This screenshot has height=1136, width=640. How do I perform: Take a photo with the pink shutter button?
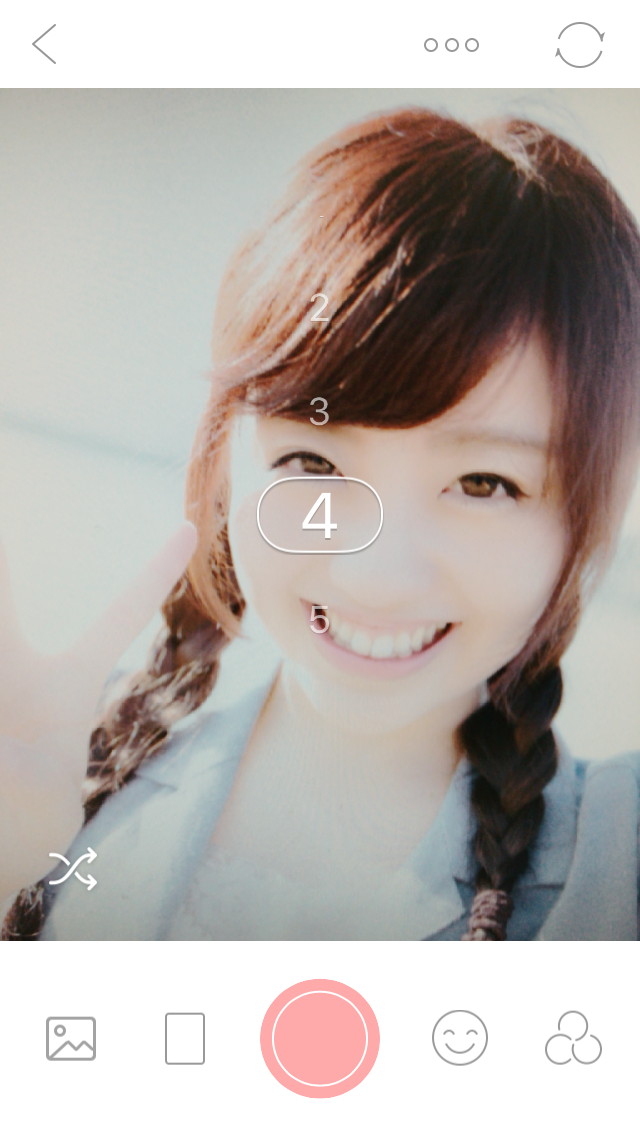pyautogui.click(x=320, y=1038)
